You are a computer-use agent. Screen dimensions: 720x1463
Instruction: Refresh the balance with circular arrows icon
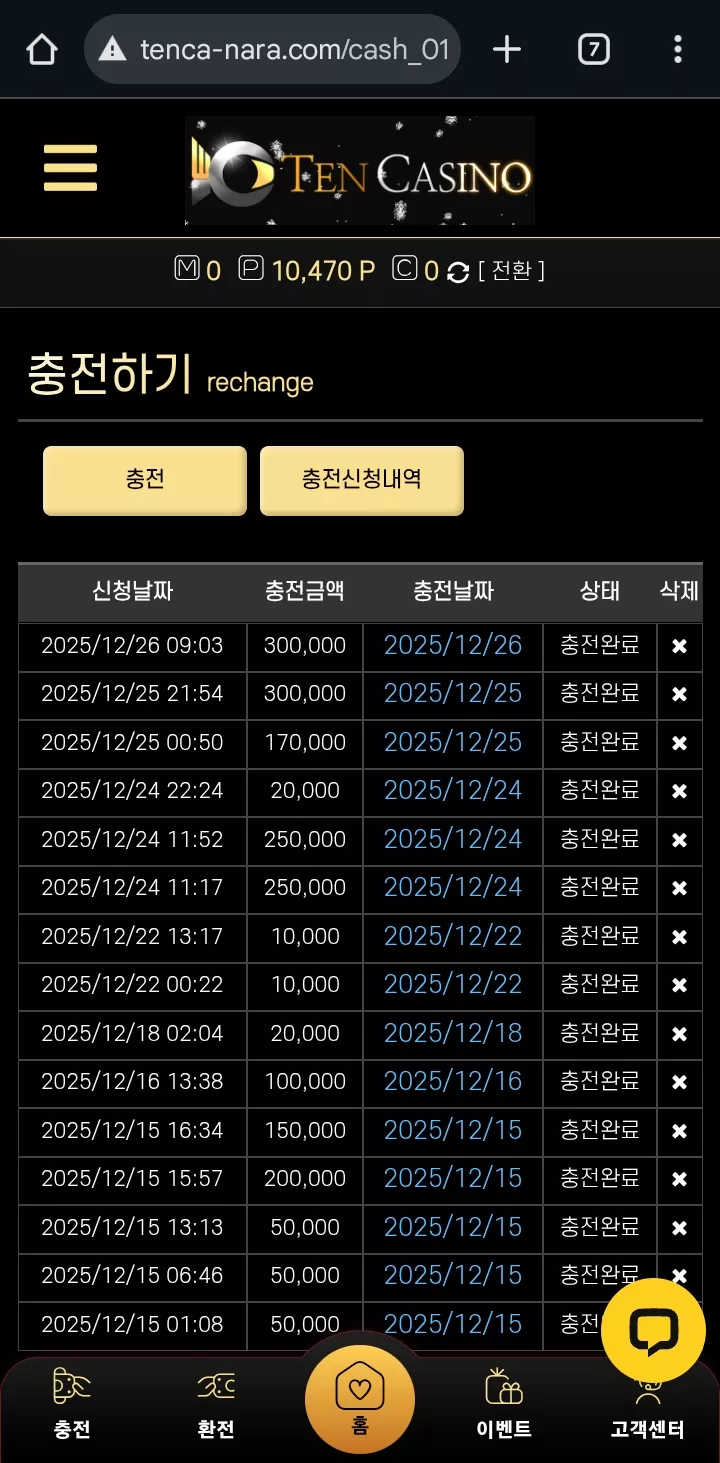tap(458, 272)
